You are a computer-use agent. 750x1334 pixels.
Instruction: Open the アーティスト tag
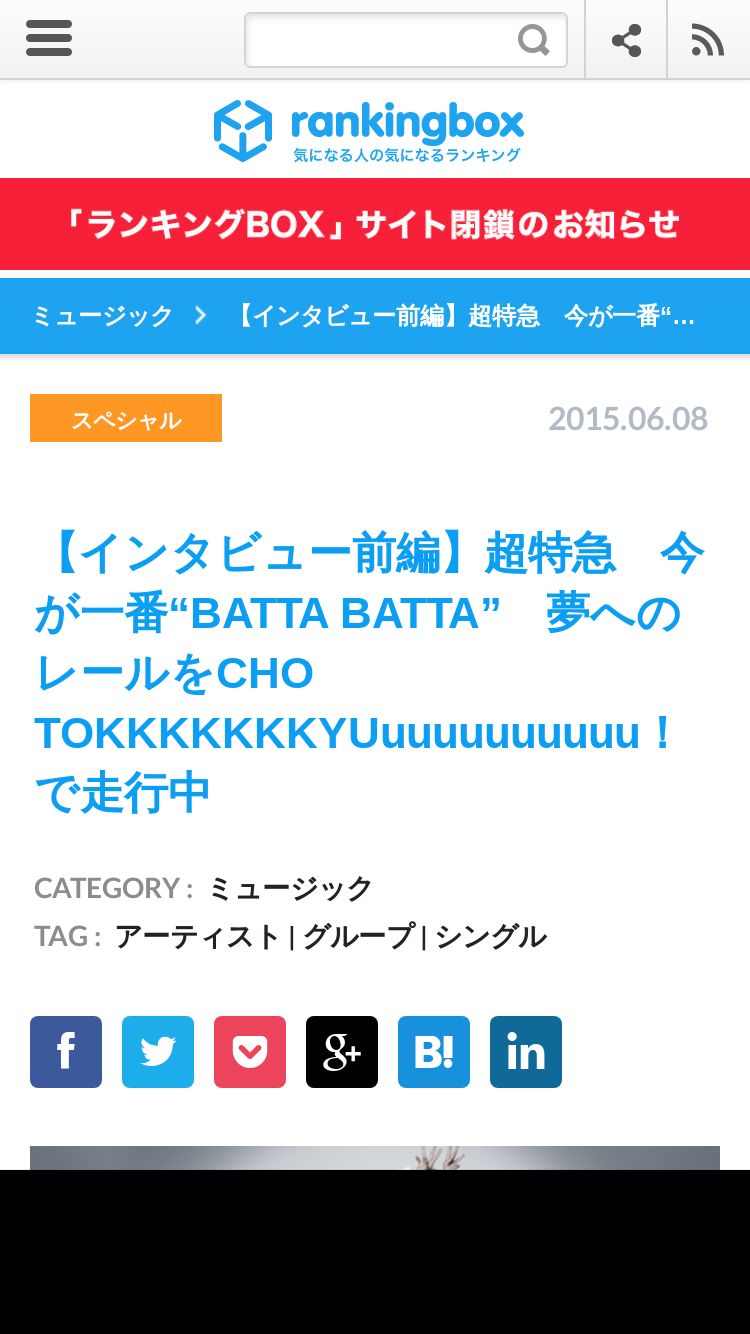(x=197, y=937)
